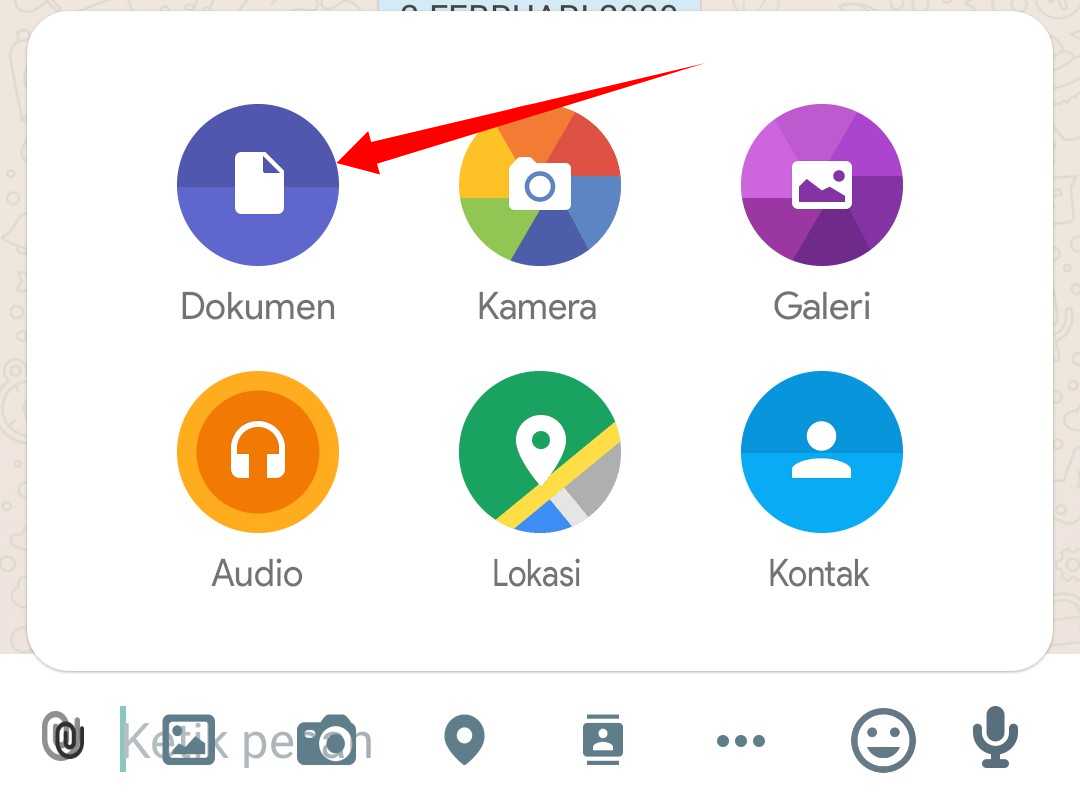Tap the contact card icon in bottom bar

(602, 741)
